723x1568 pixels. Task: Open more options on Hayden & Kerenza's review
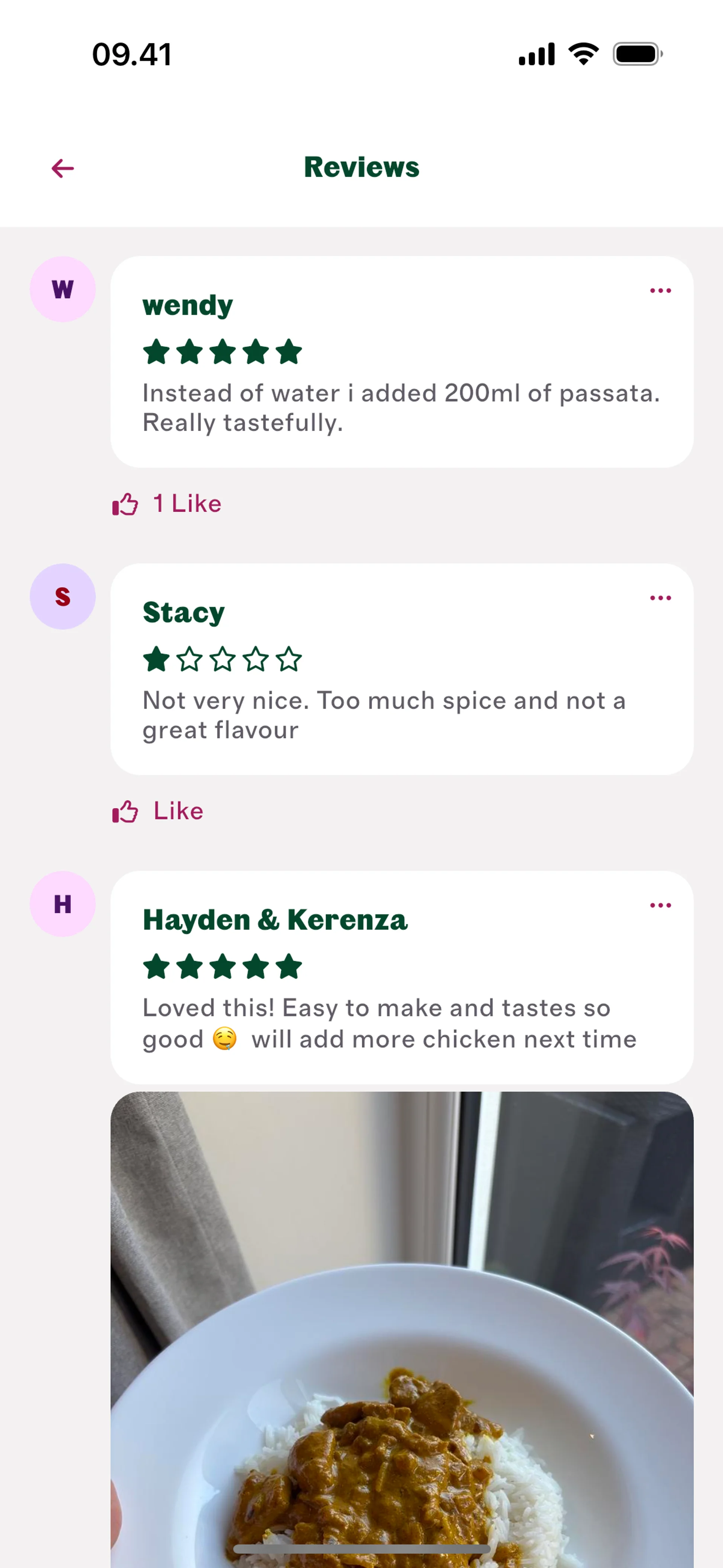pos(660,906)
